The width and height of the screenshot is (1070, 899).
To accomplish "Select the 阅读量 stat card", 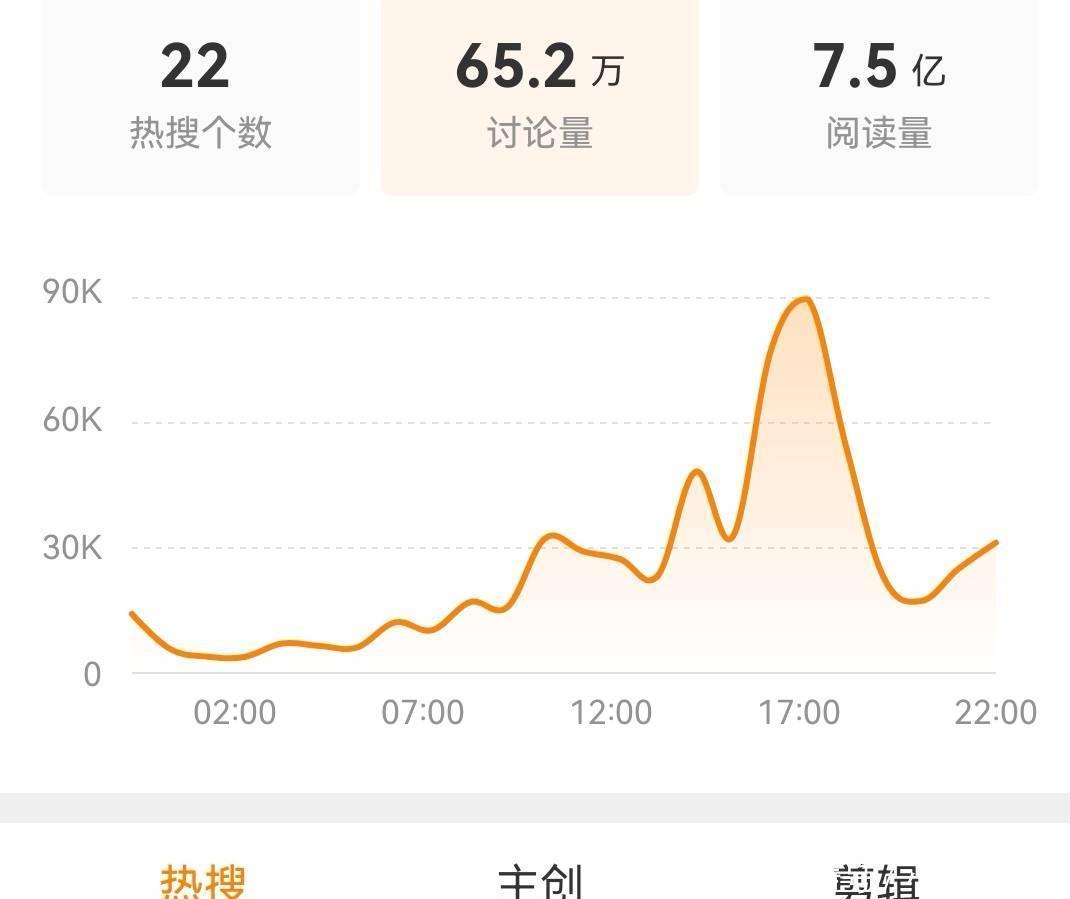I will click(879, 97).
